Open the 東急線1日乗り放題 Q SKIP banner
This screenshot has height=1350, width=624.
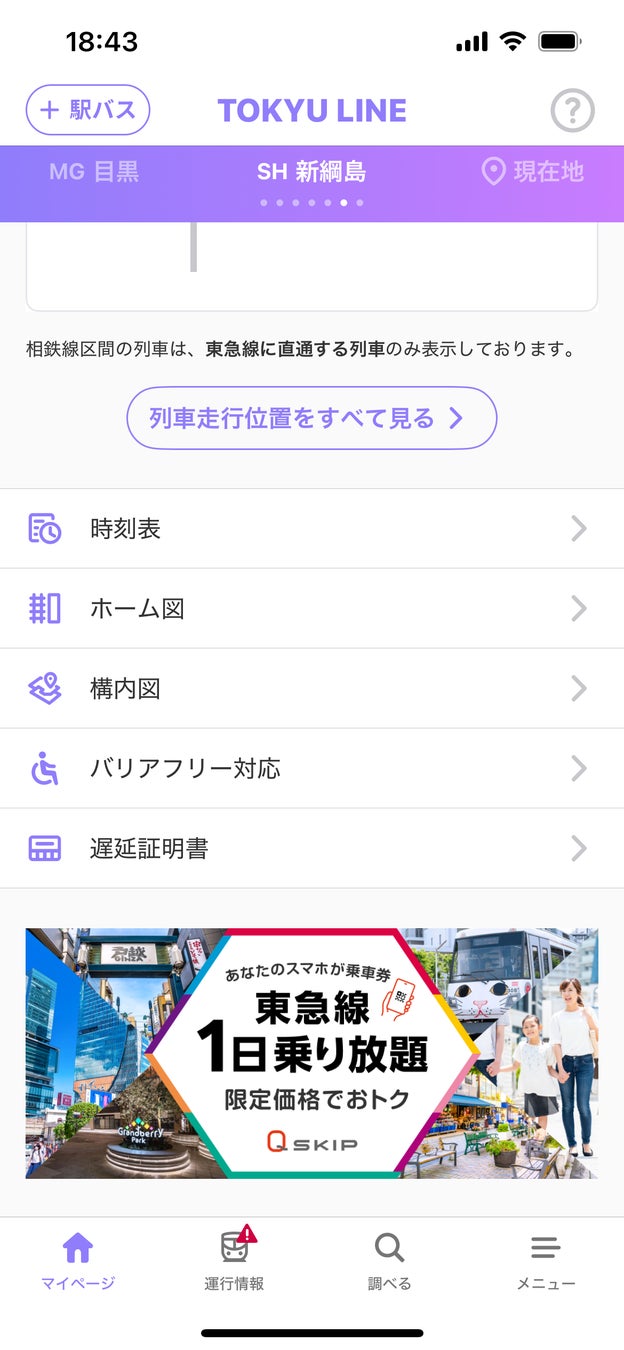pyautogui.click(x=311, y=1053)
